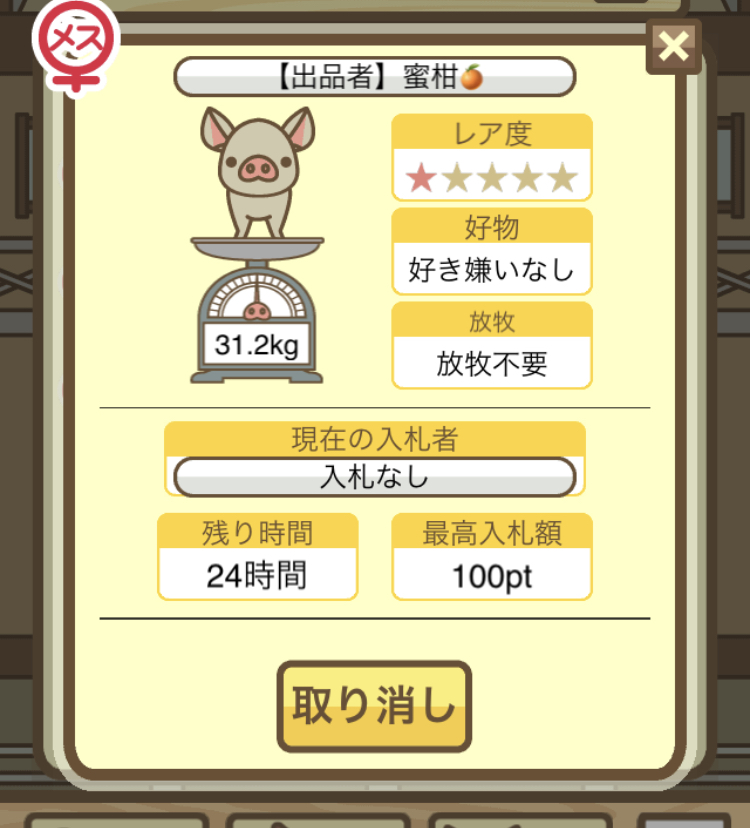Close the auction detail dialog
The height and width of the screenshot is (828, 750).
674,46
